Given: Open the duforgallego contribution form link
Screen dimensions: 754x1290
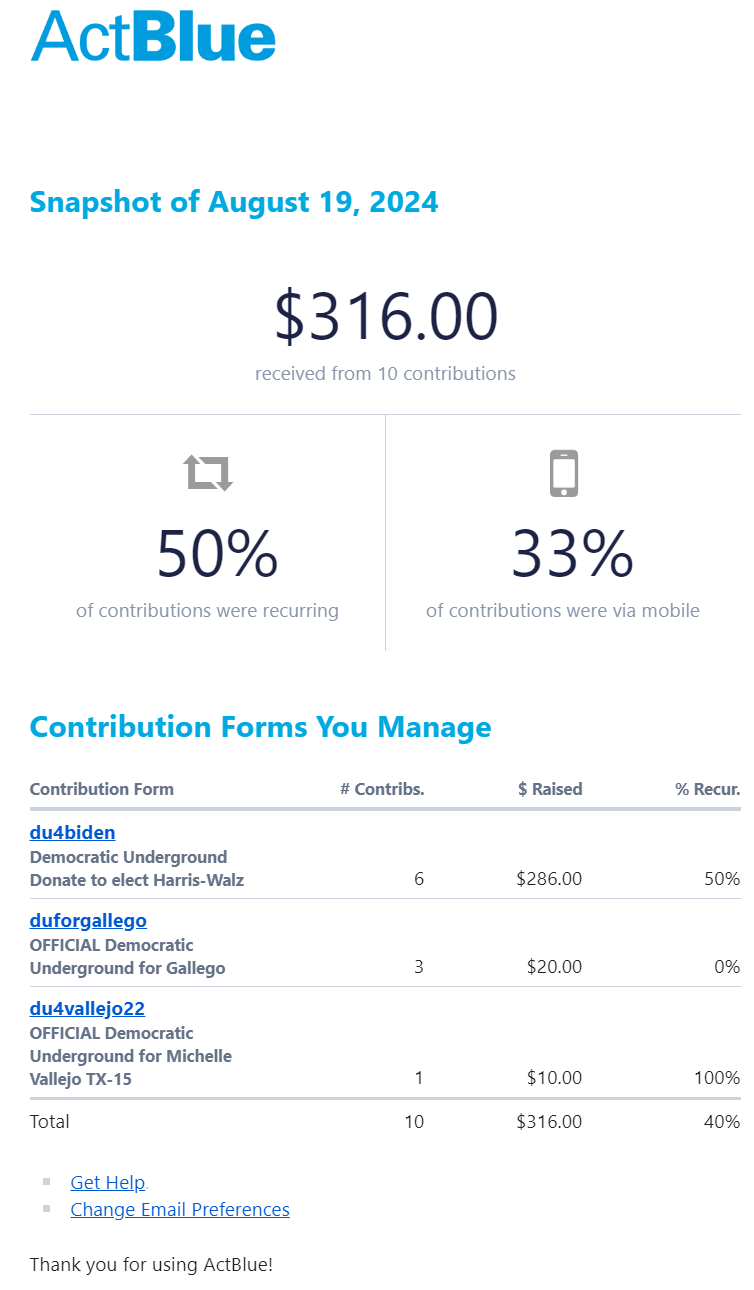Looking at the screenshot, I should click(x=88, y=920).
